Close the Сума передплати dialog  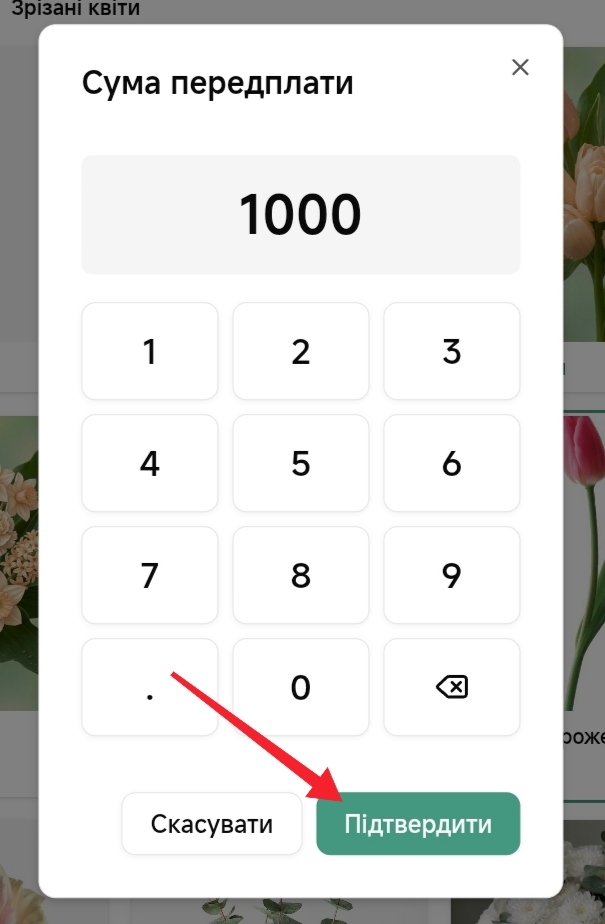(520, 68)
